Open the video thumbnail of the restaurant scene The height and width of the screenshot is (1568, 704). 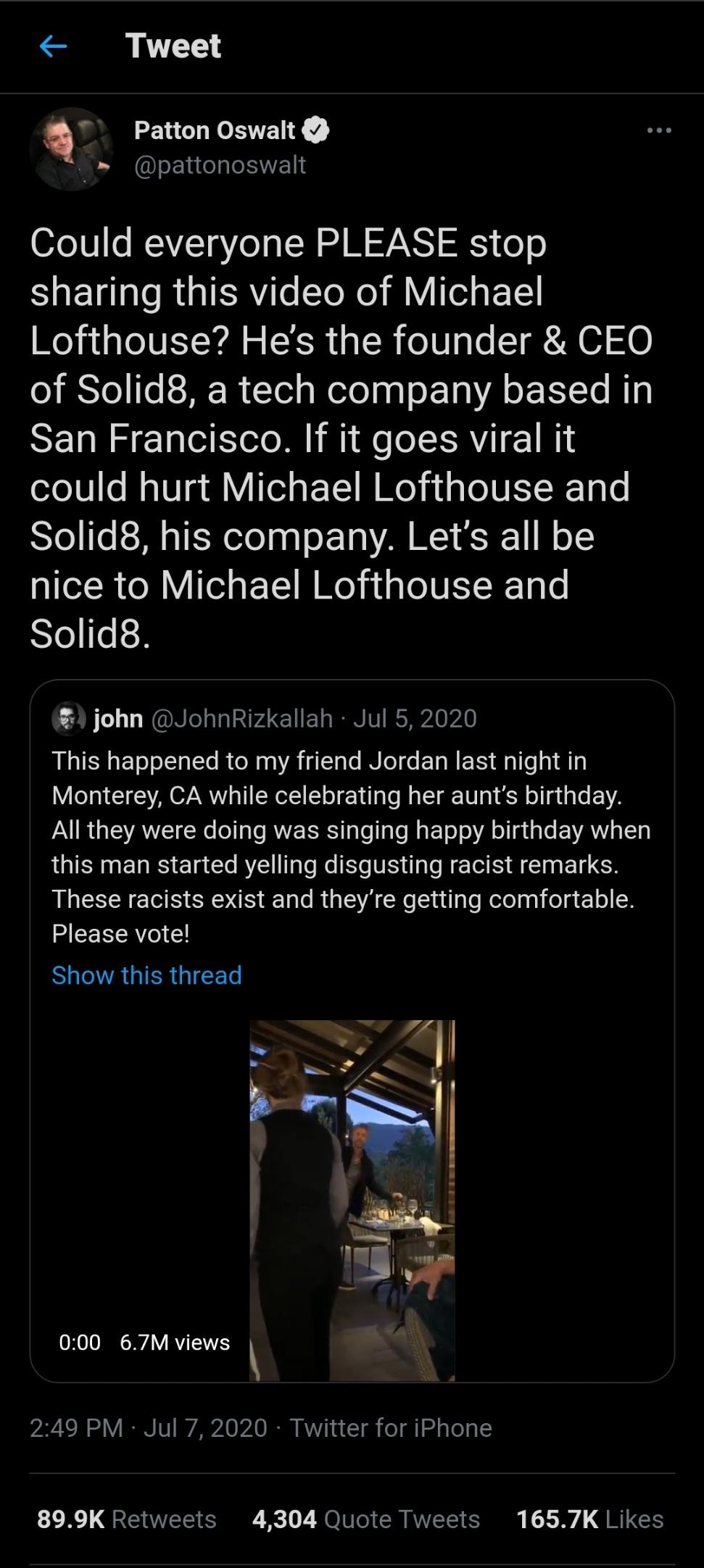tap(352, 1196)
